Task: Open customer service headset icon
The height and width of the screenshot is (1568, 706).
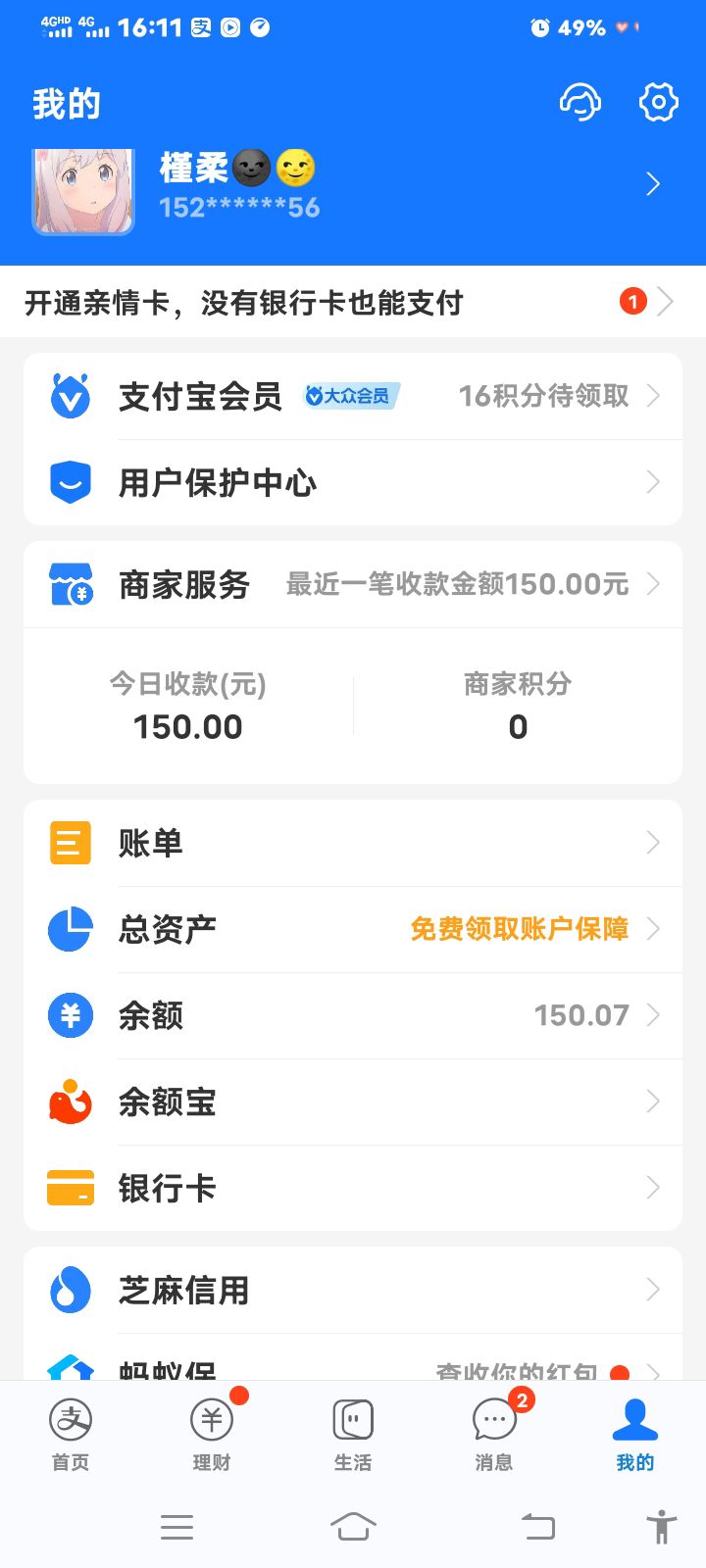Action: [580, 102]
